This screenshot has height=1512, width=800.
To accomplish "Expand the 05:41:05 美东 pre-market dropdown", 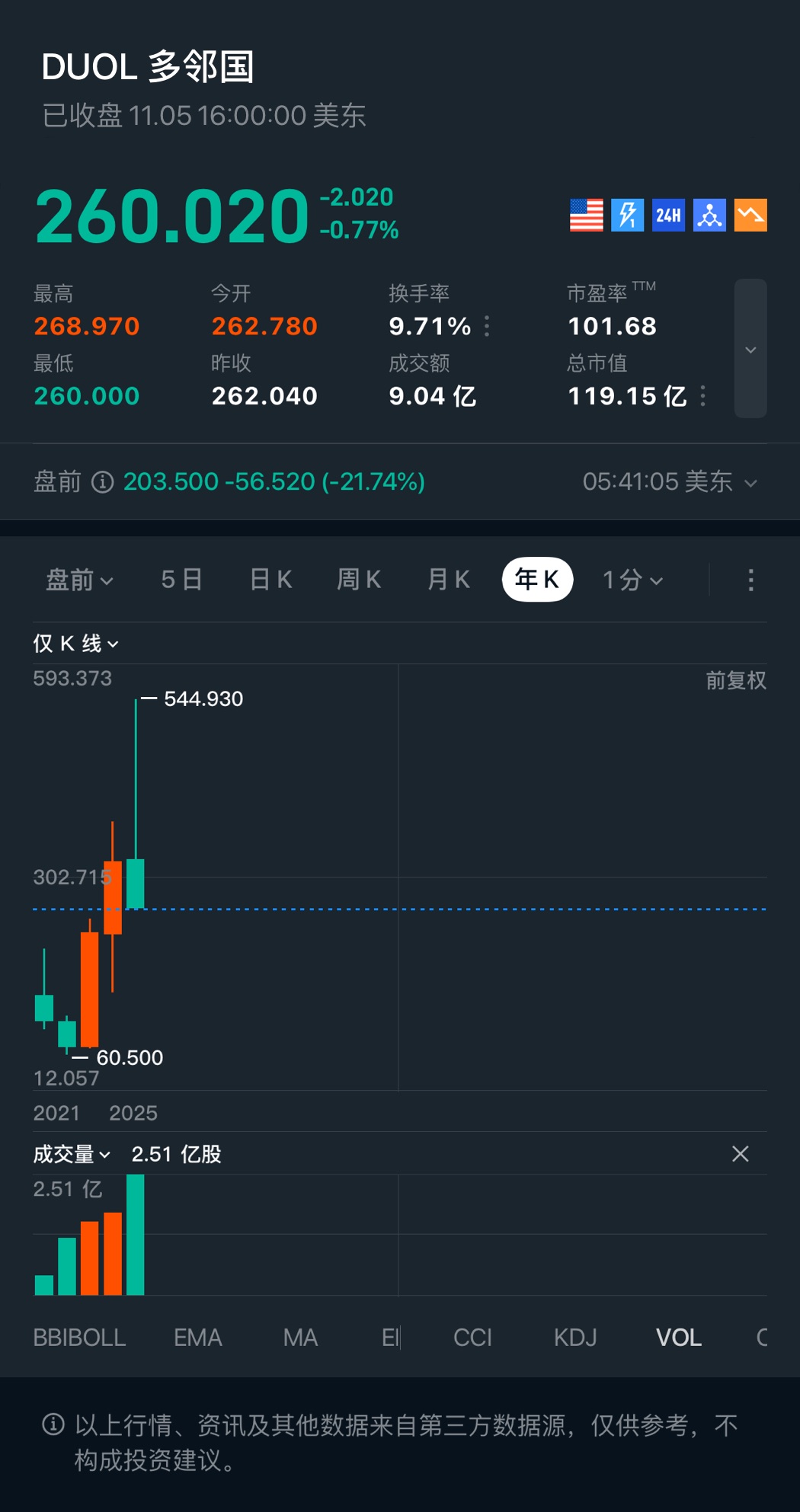I will click(670, 482).
